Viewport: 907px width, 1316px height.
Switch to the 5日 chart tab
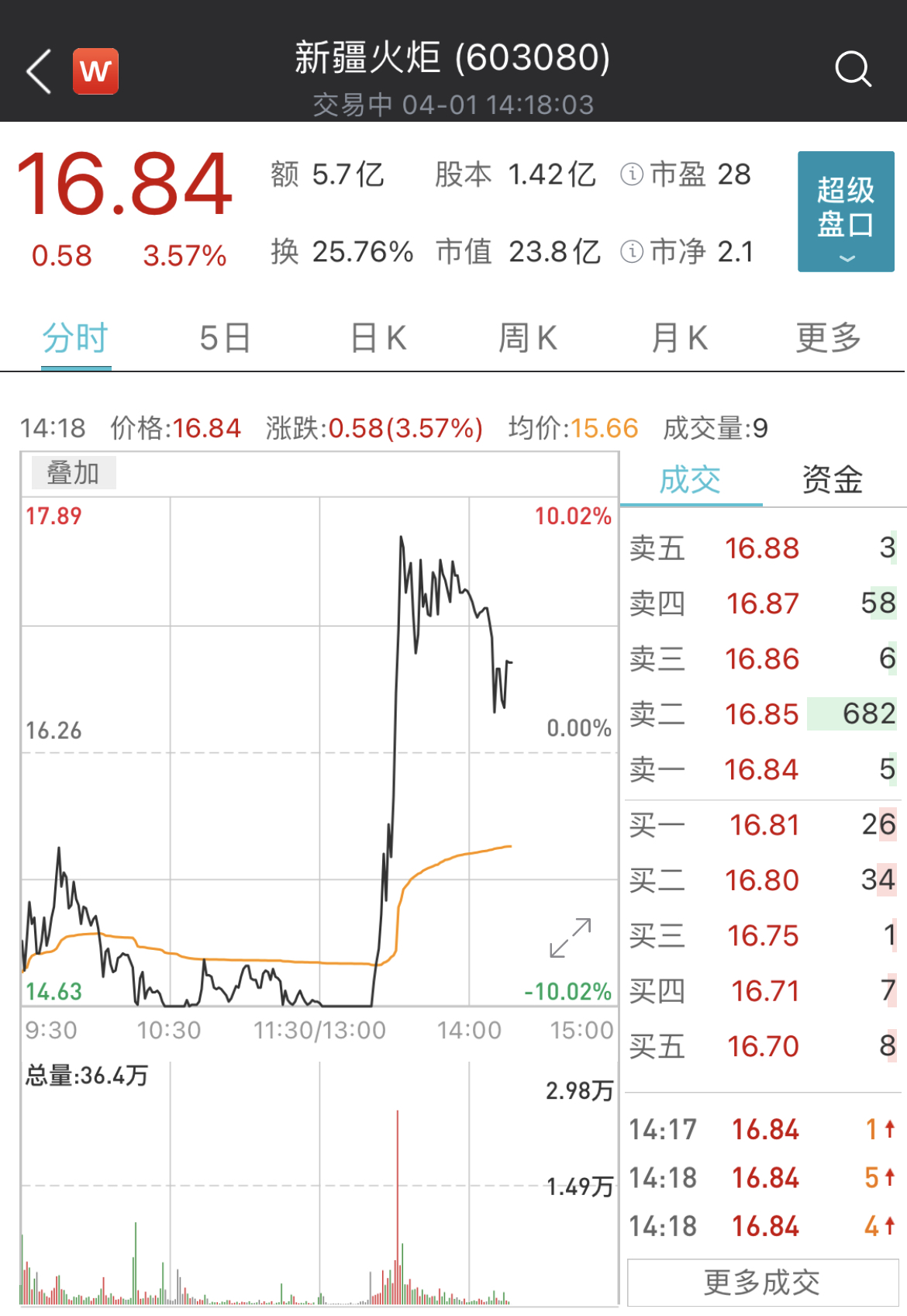[x=225, y=339]
